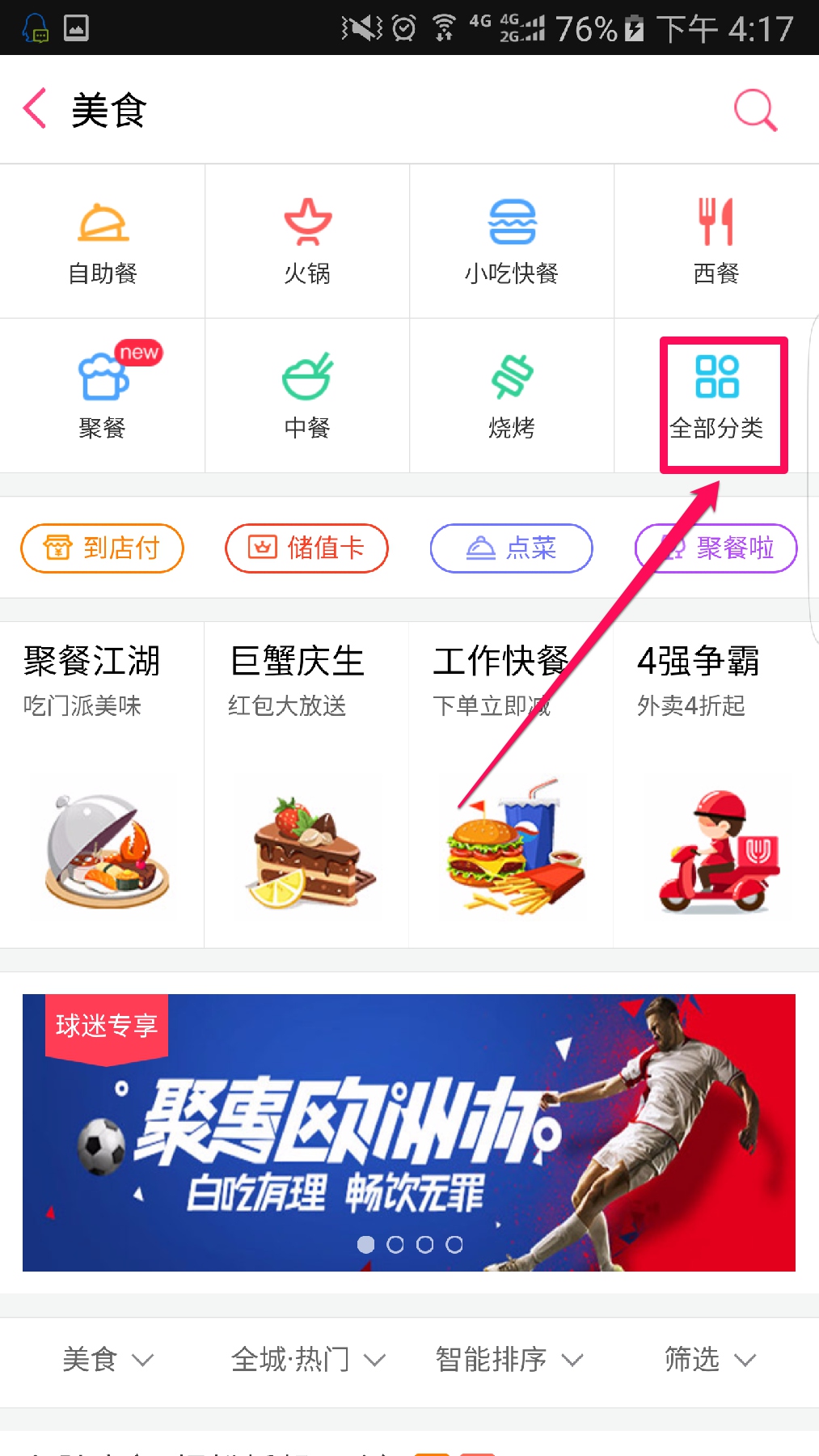
Task: Open the 工作快餐 promotion card
Action: click(x=511, y=783)
